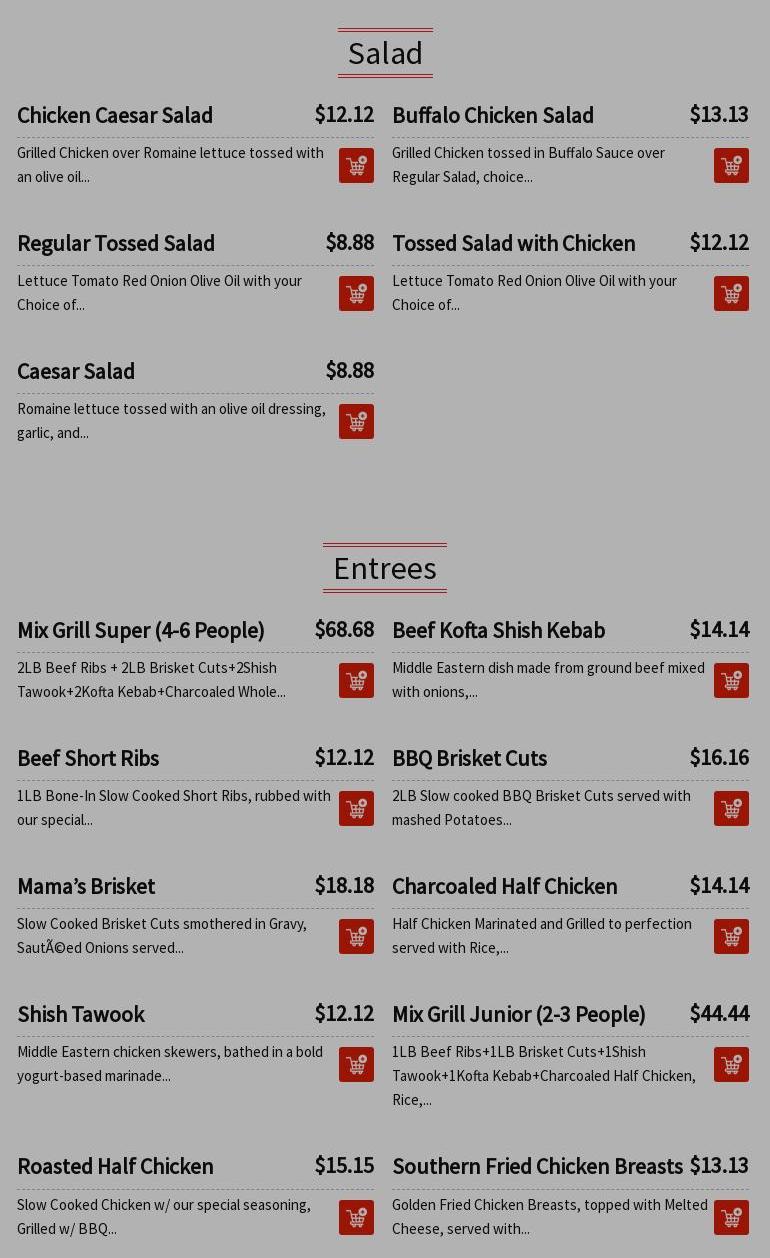Add Beef Short Ribs to cart
Image resolution: width=770 pixels, height=1258 pixels.
[x=356, y=809]
